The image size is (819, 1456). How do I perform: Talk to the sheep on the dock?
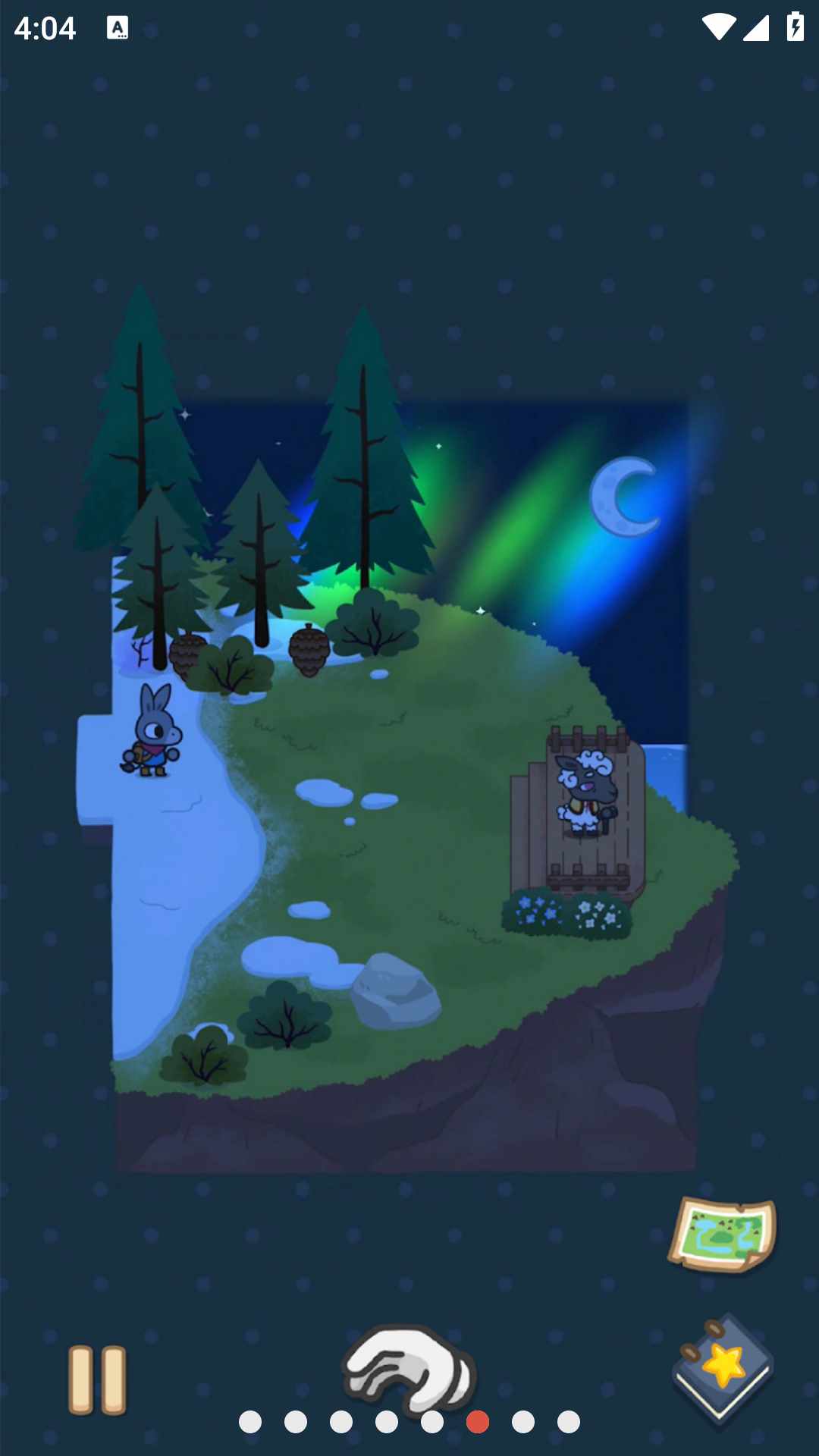[x=586, y=792]
